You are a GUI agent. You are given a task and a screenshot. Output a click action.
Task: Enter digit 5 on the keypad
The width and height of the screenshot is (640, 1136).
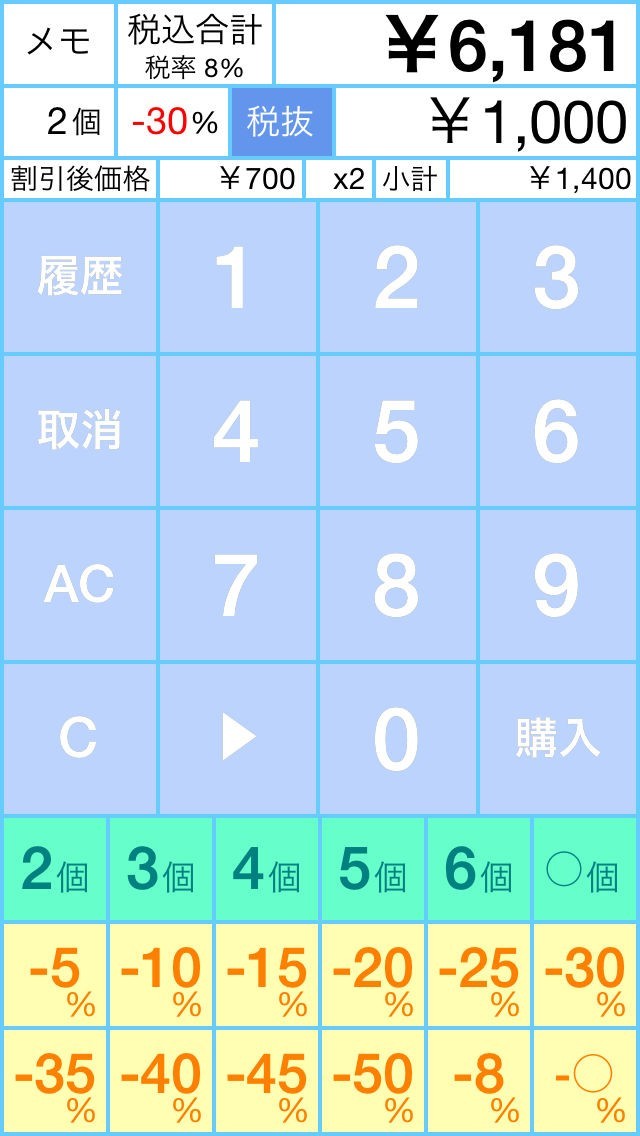(398, 431)
